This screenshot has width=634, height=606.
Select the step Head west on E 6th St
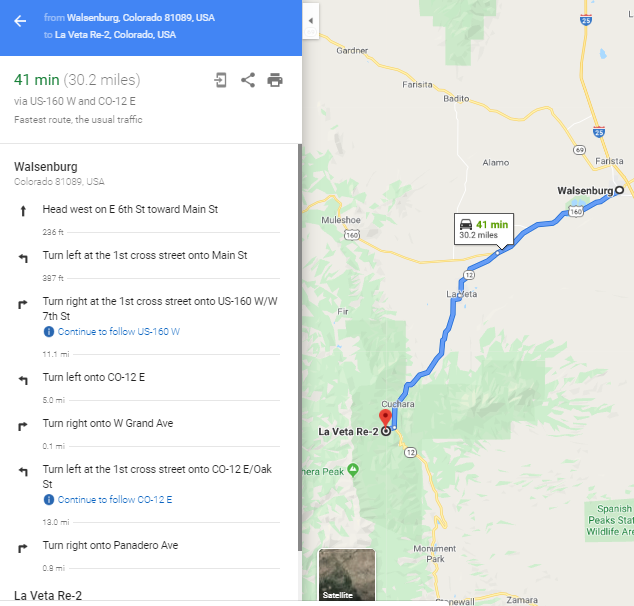pyautogui.click(x=130, y=210)
